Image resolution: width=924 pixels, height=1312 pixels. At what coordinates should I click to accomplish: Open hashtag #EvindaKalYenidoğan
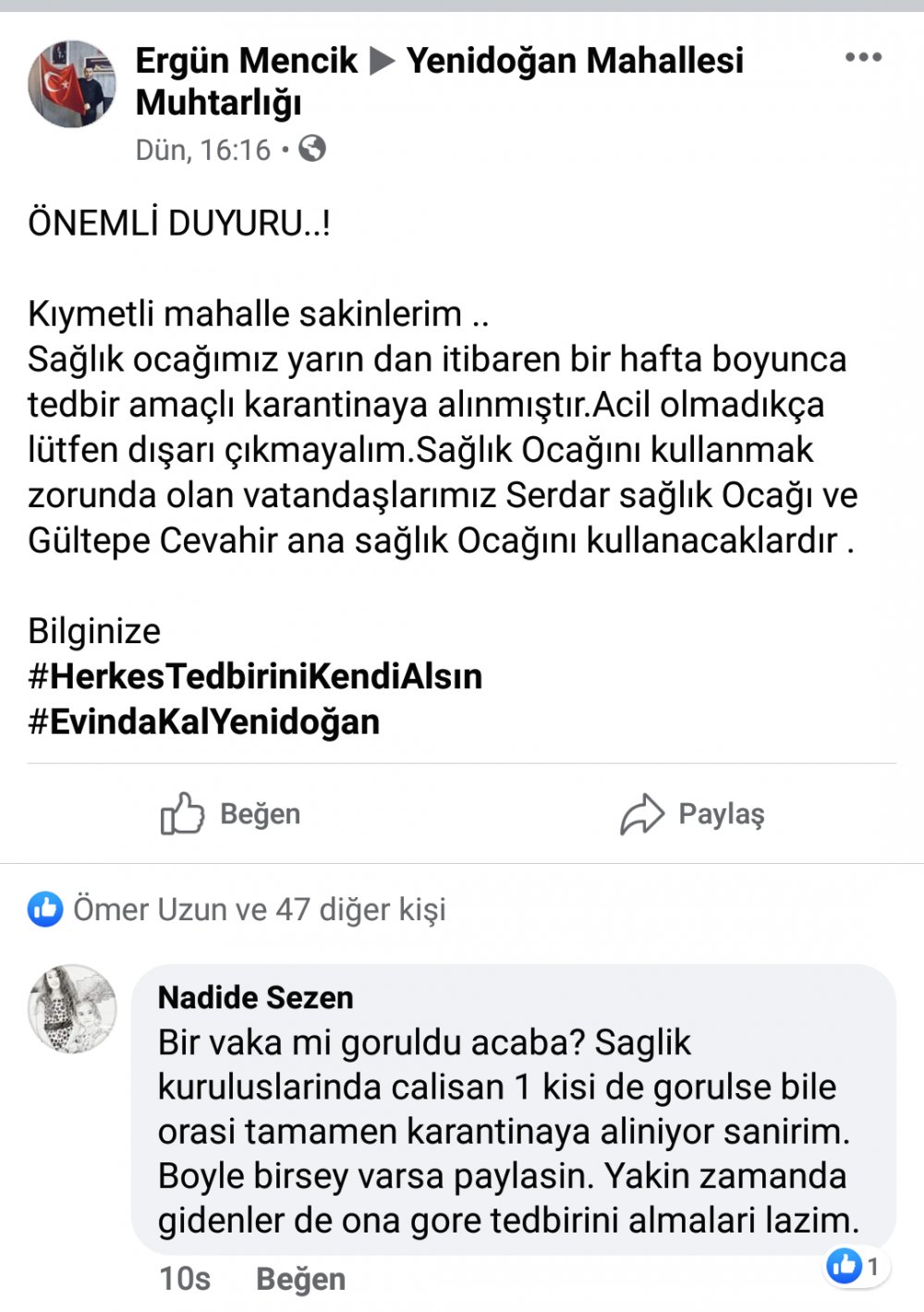204,722
